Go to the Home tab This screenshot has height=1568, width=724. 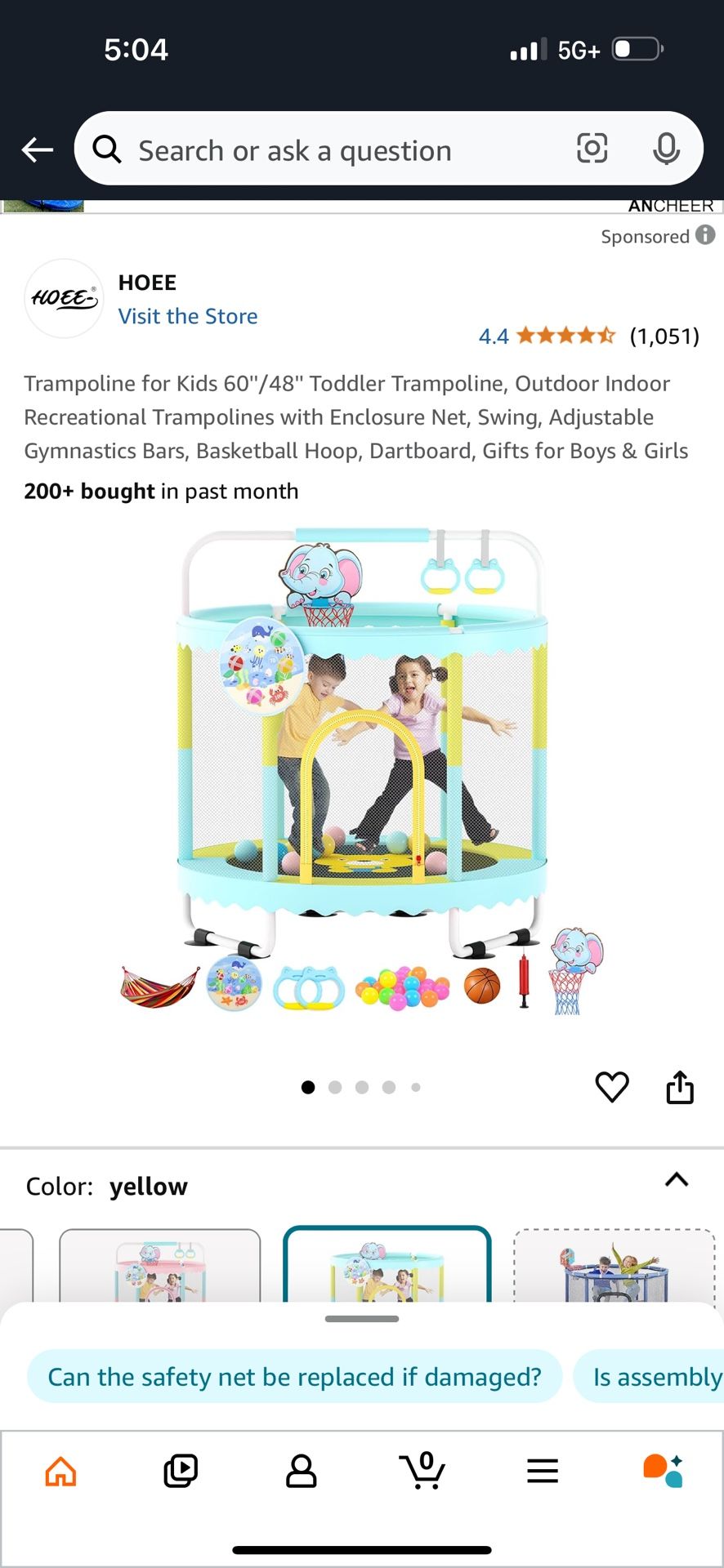pyautogui.click(x=60, y=1471)
